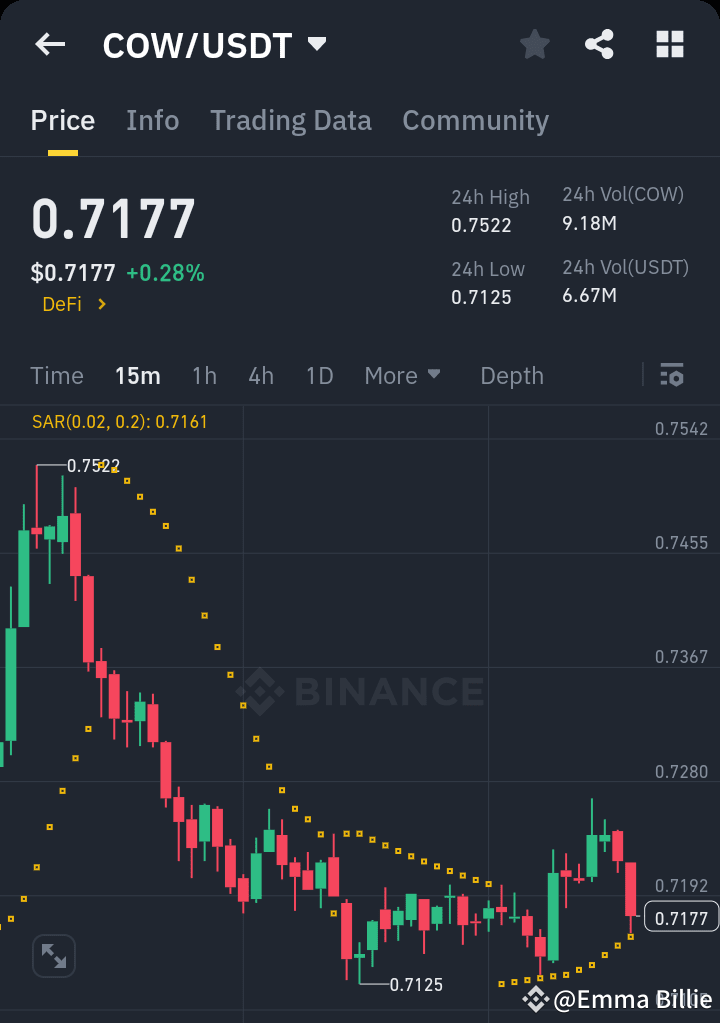Switch to the Info tab
The image size is (720, 1023).
[x=152, y=120]
